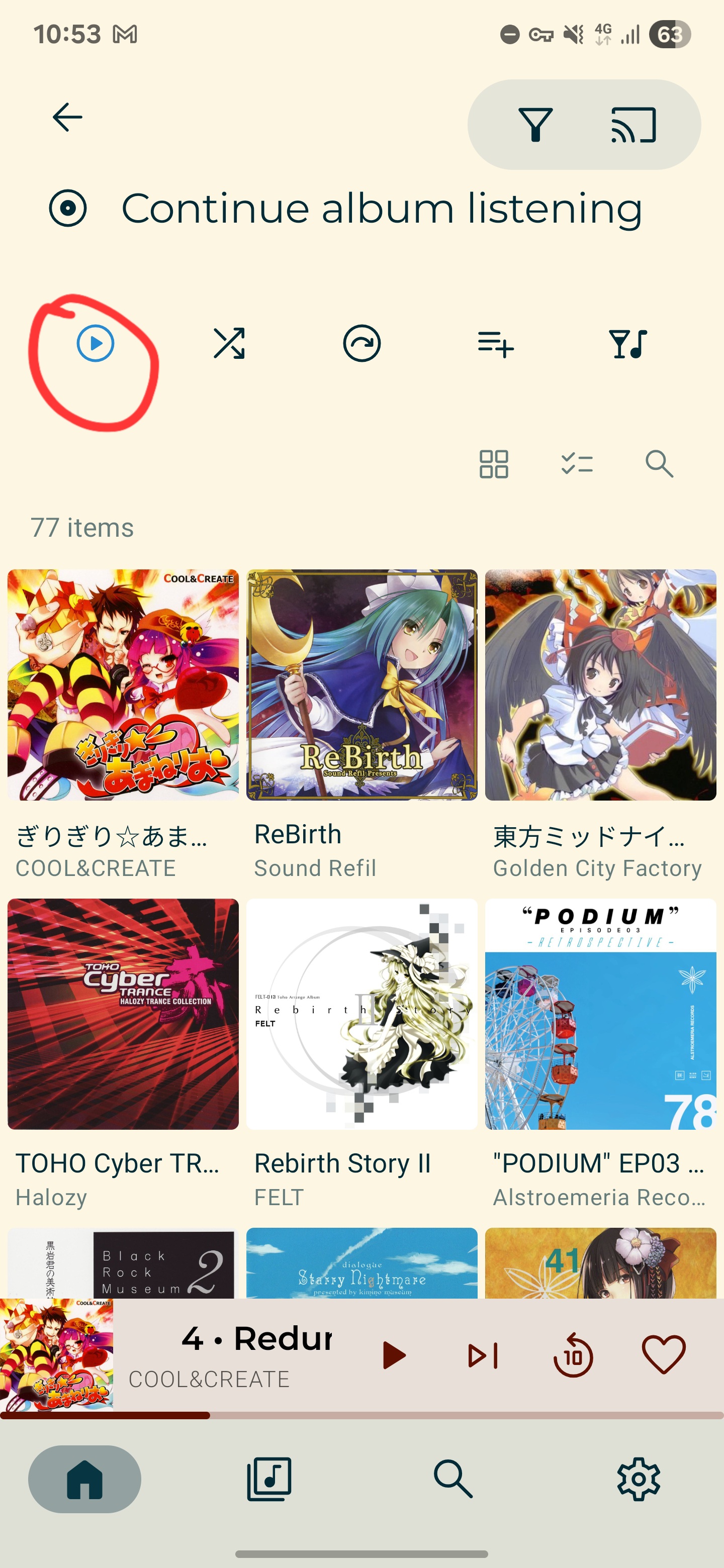Favorite the current track with the heart
This screenshot has width=724, height=1568.
click(x=664, y=1355)
